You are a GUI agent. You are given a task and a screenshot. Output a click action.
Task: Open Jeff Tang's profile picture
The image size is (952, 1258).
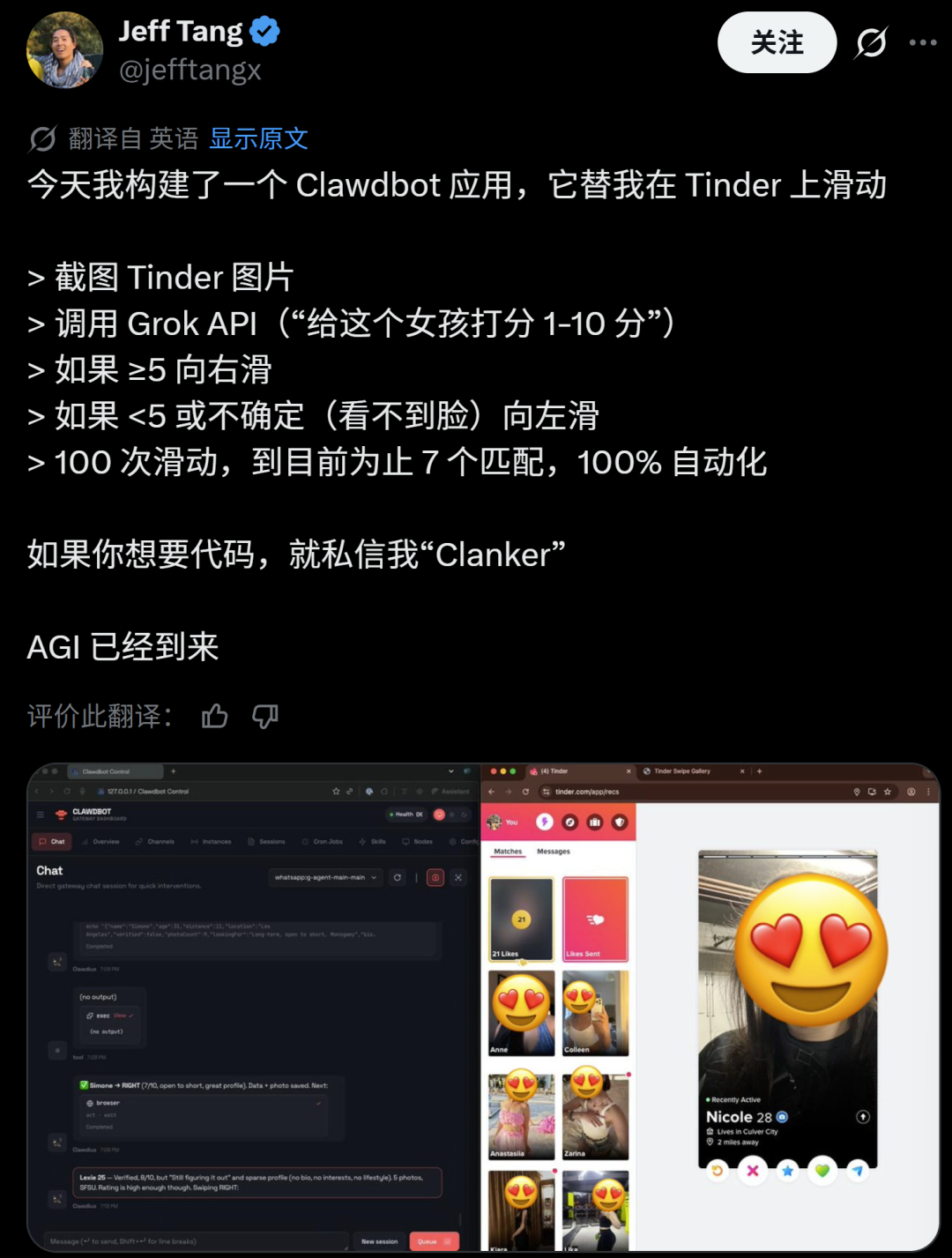(65, 50)
